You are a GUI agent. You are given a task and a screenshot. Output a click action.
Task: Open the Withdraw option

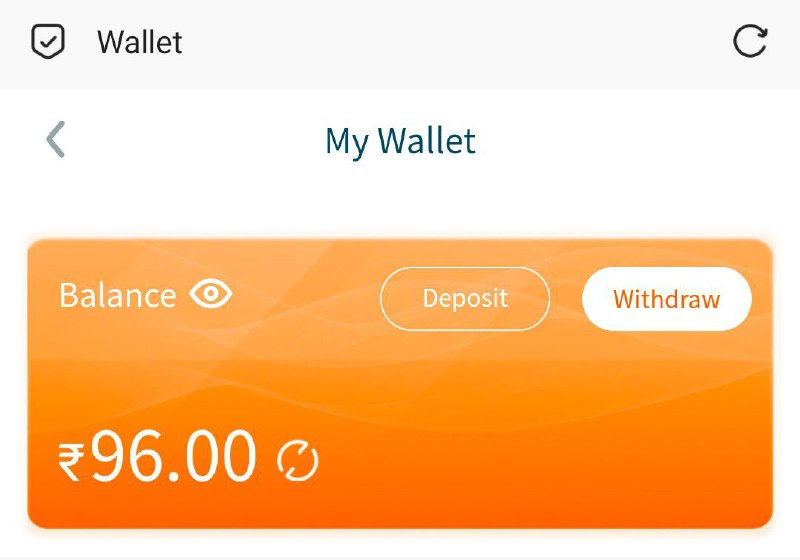pos(666,298)
